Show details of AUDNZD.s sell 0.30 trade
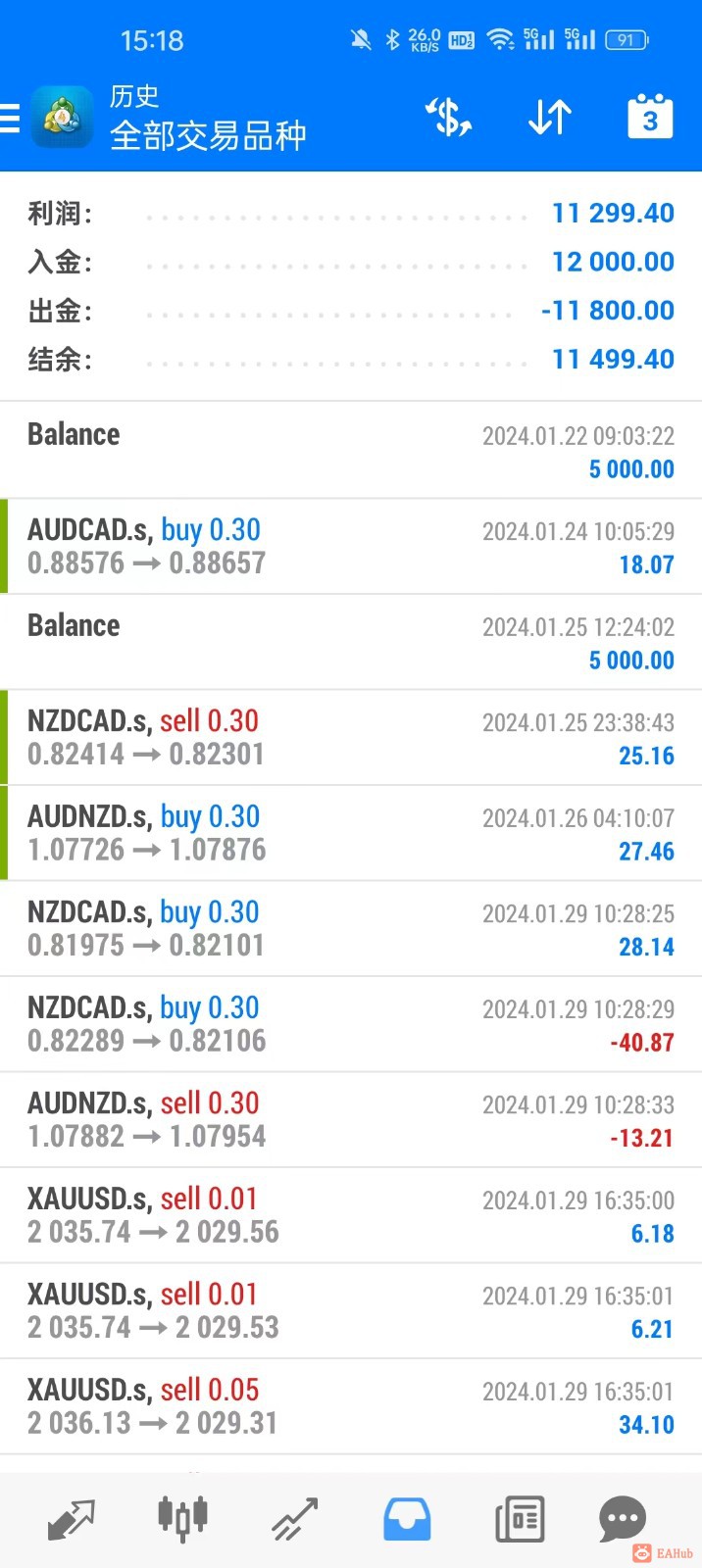Viewport: 702px width, 1568px height. coord(351,1120)
